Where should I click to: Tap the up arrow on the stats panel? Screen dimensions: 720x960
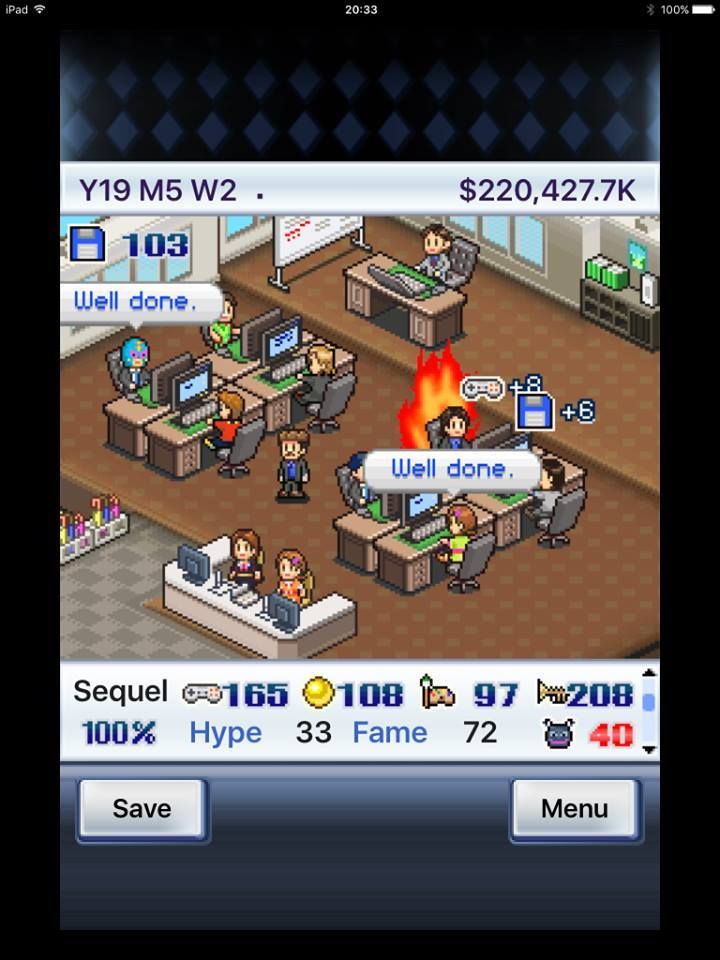649,674
